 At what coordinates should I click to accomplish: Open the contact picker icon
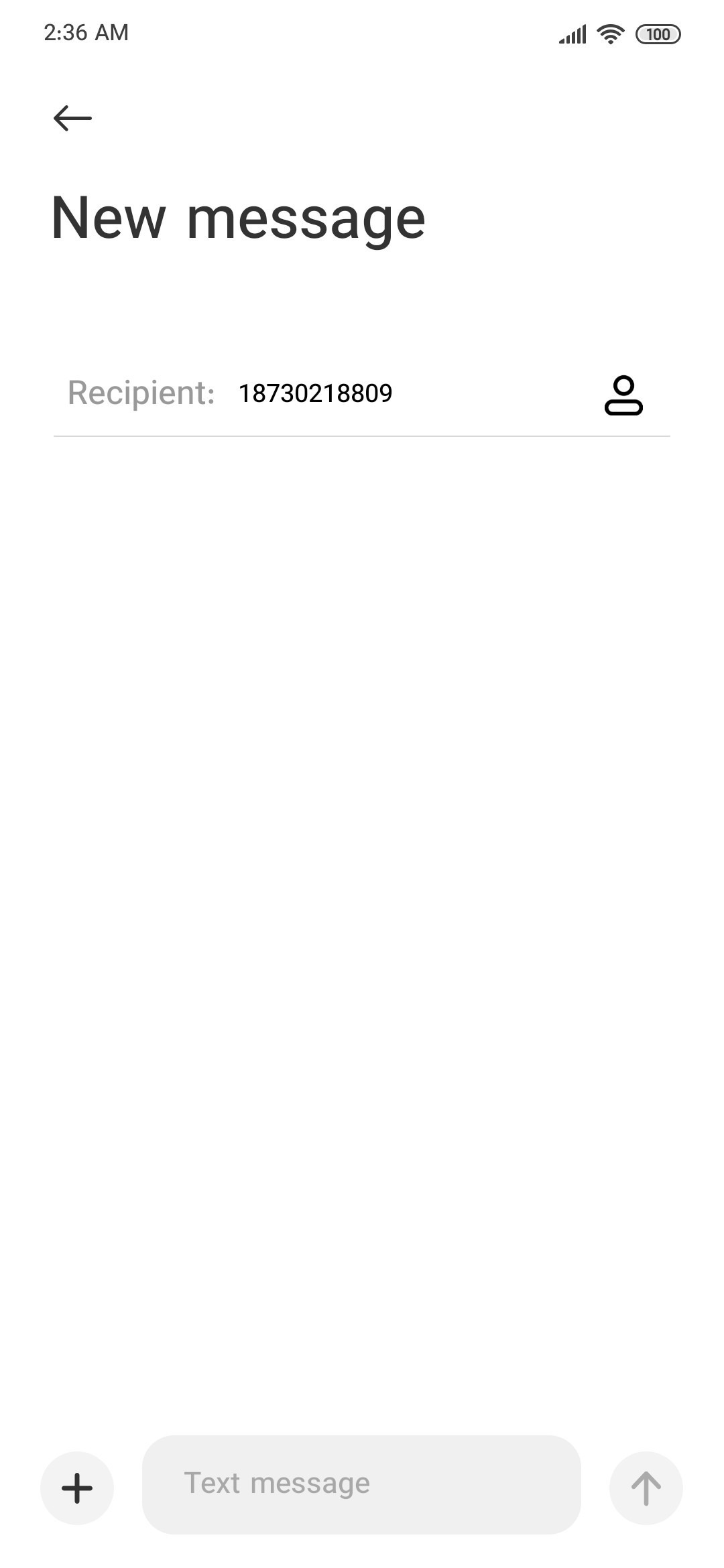(x=623, y=395)
